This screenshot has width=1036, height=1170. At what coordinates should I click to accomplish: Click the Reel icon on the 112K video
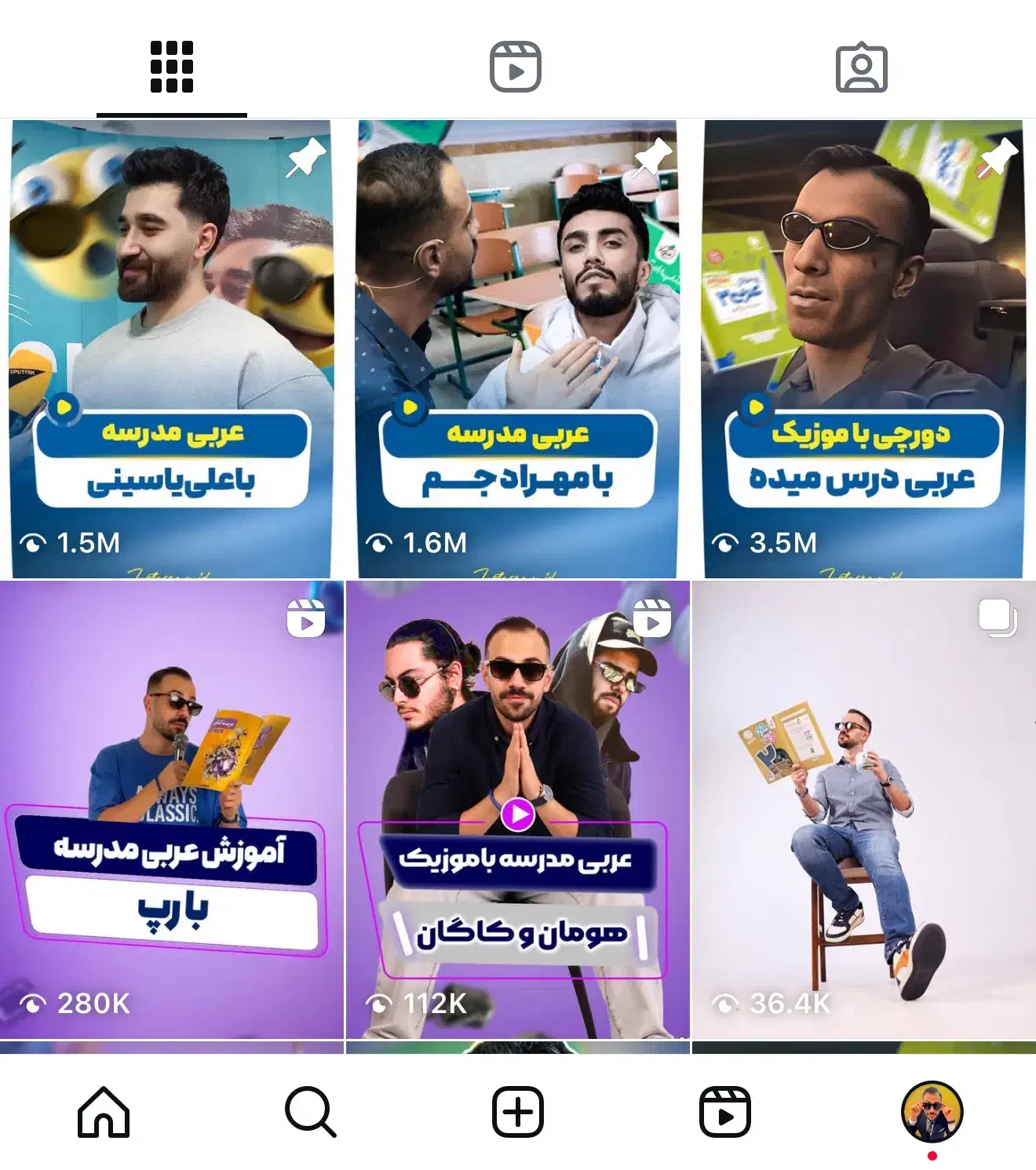click(653, 620)
